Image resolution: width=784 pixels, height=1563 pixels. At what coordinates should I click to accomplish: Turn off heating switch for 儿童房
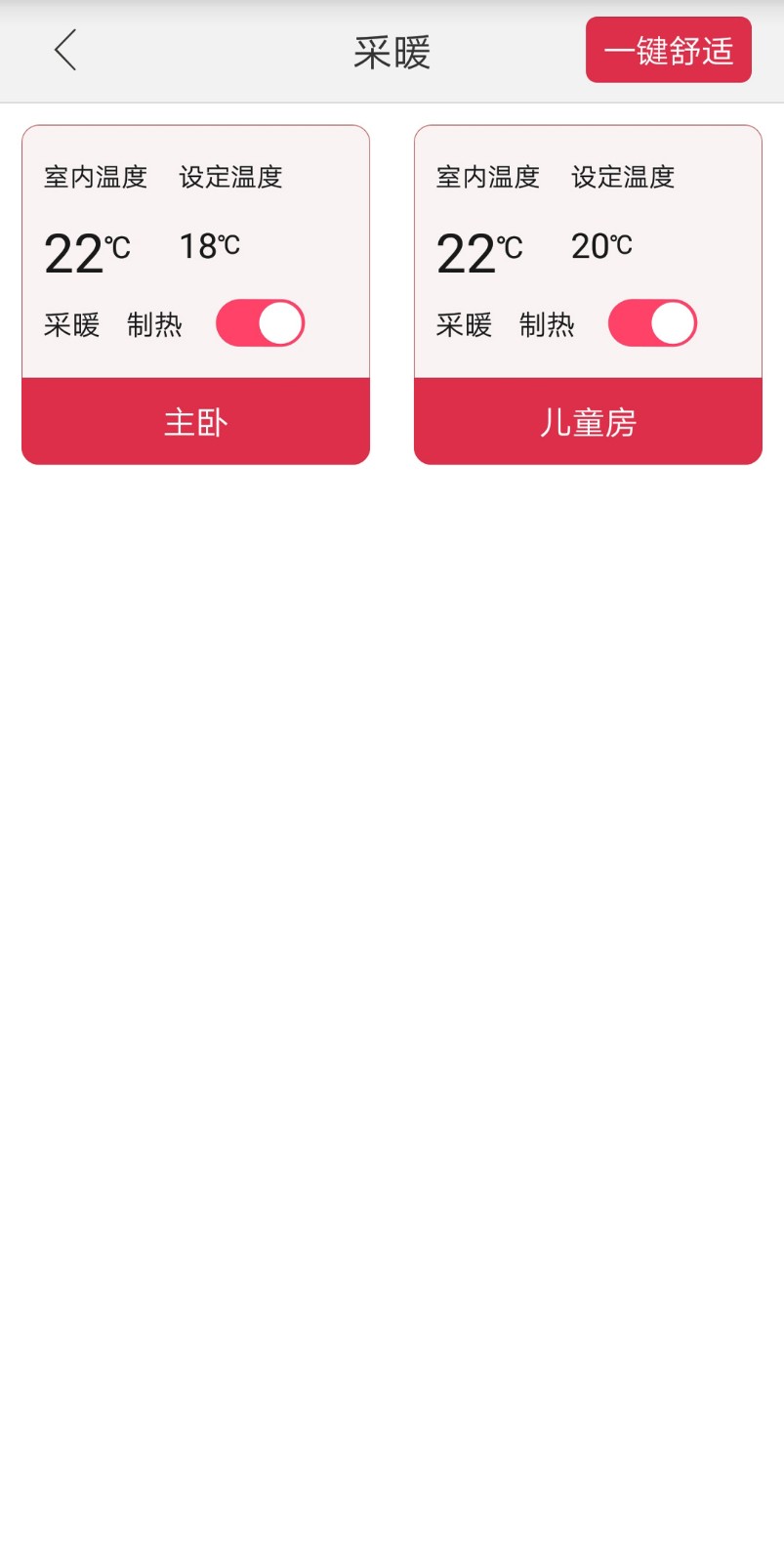tap(652, 323)
